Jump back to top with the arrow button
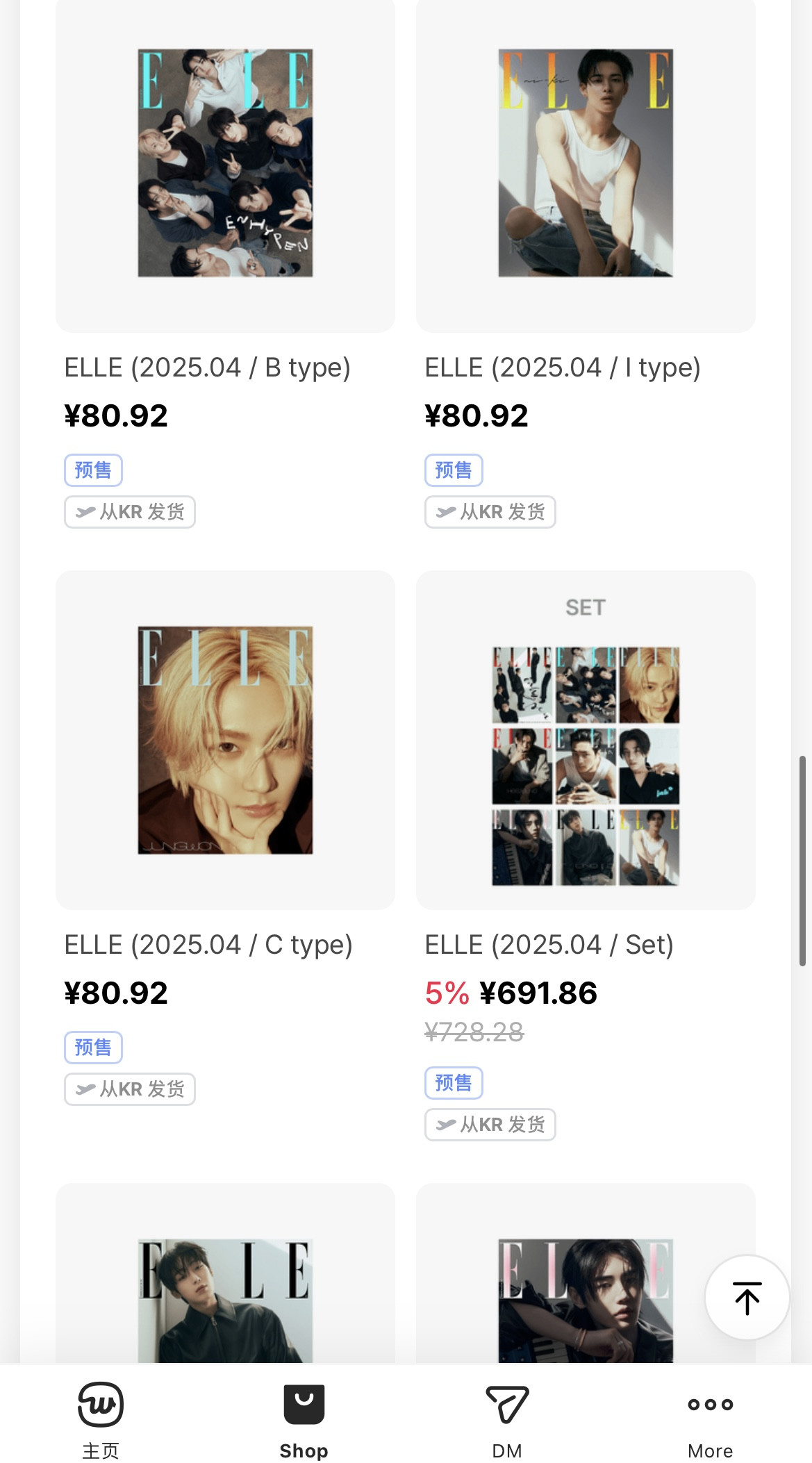This screenshot has height=1463, width=812. 747,1297
